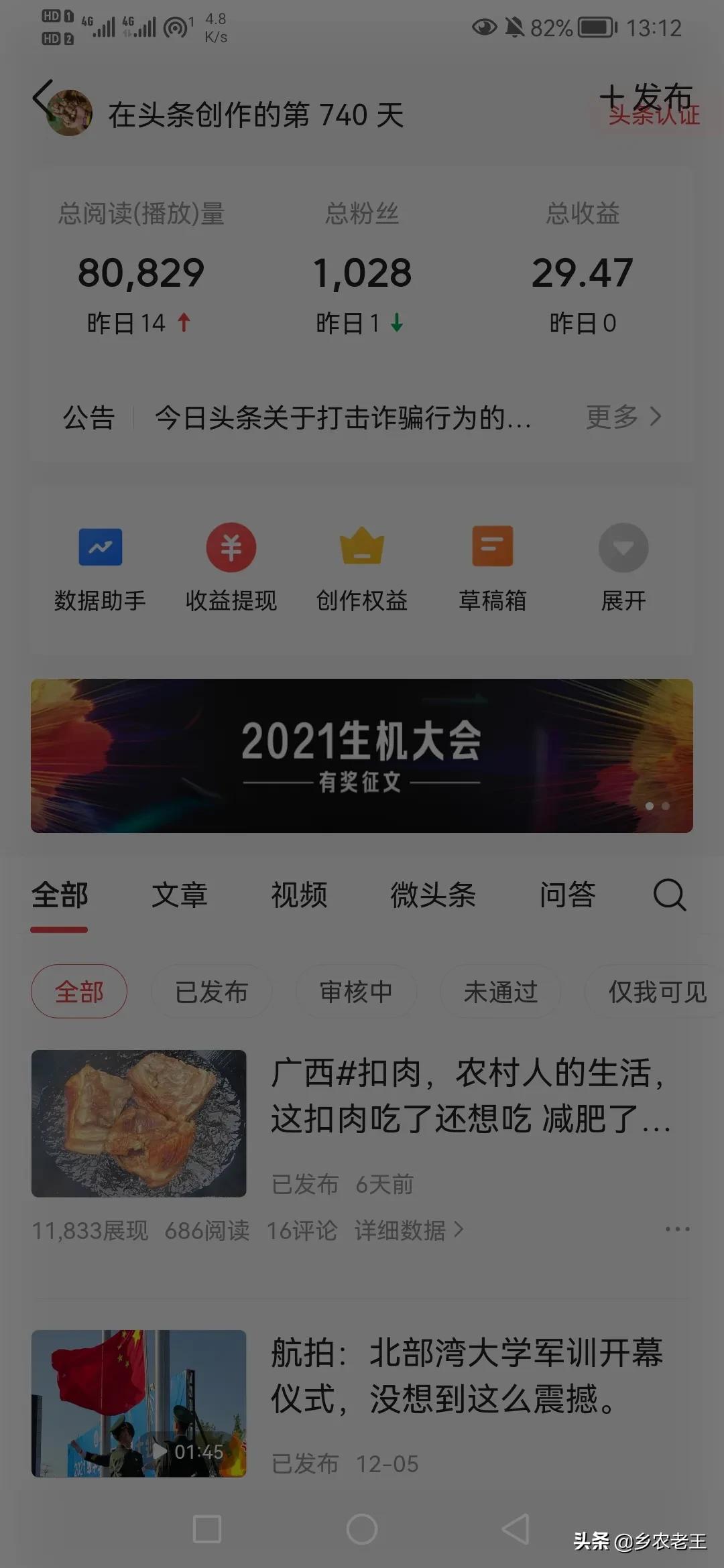The width and height of the screenshot is (724, 1568).
Task: Tap the search magnifier icon
Action: click(x=670, y=895)
